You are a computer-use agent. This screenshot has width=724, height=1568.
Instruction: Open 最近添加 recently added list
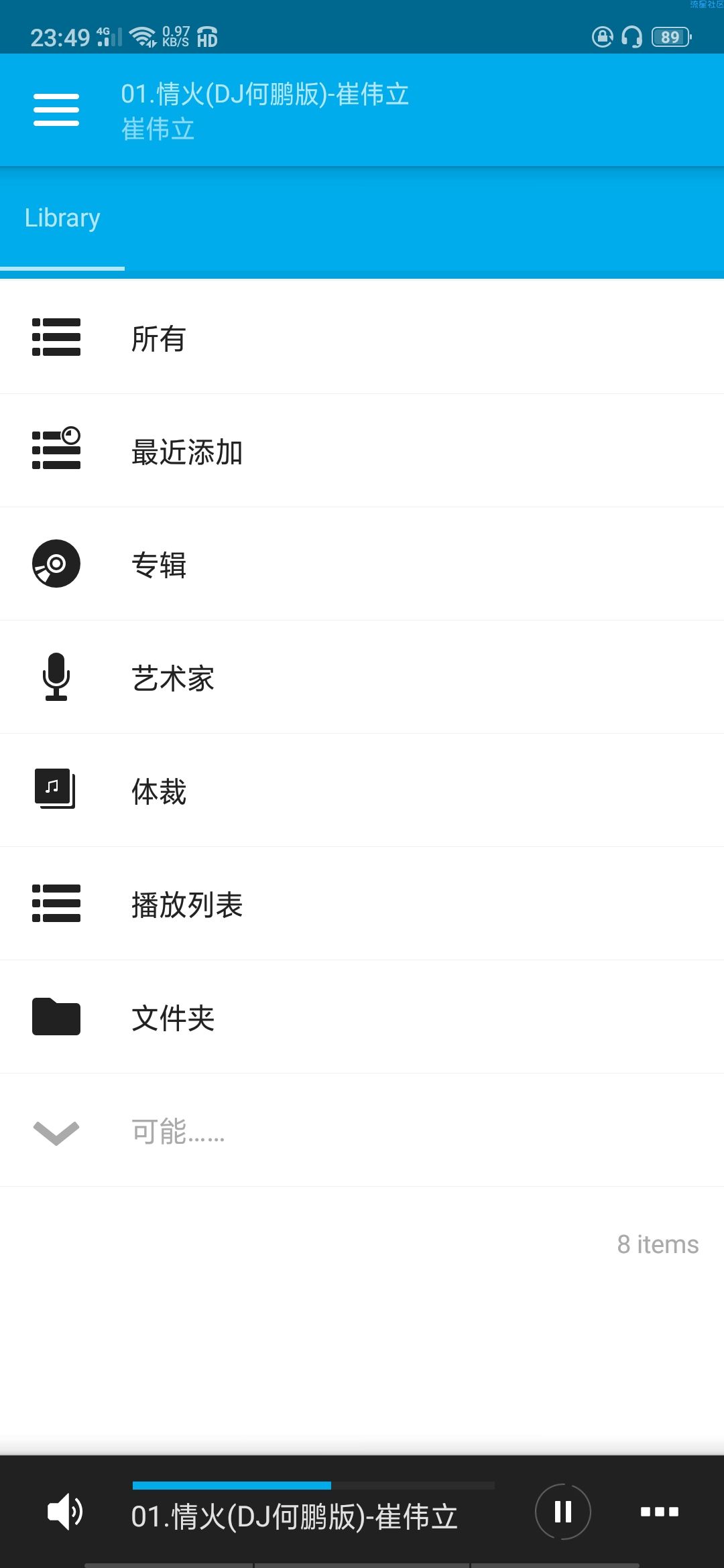pos(362,451)
